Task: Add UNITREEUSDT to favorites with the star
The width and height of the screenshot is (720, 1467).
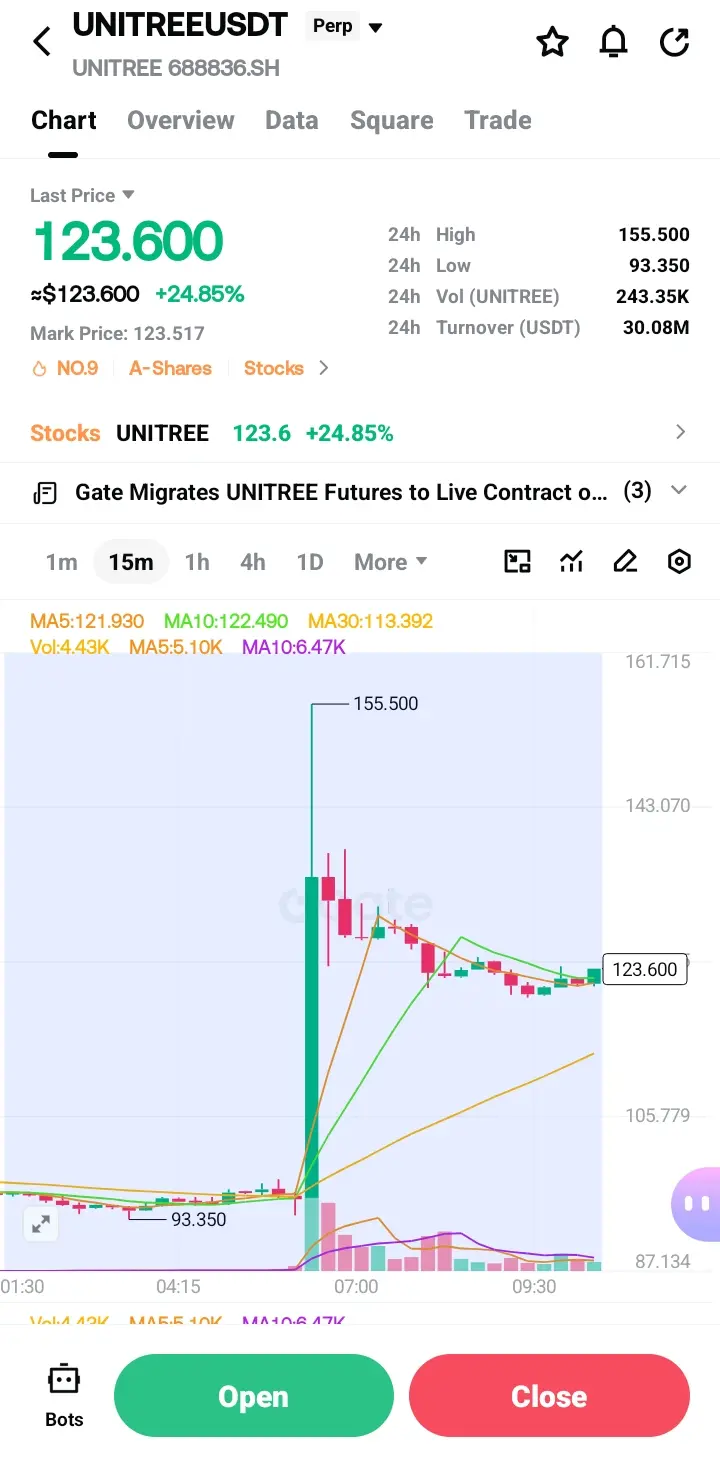Action: (552, 42)
